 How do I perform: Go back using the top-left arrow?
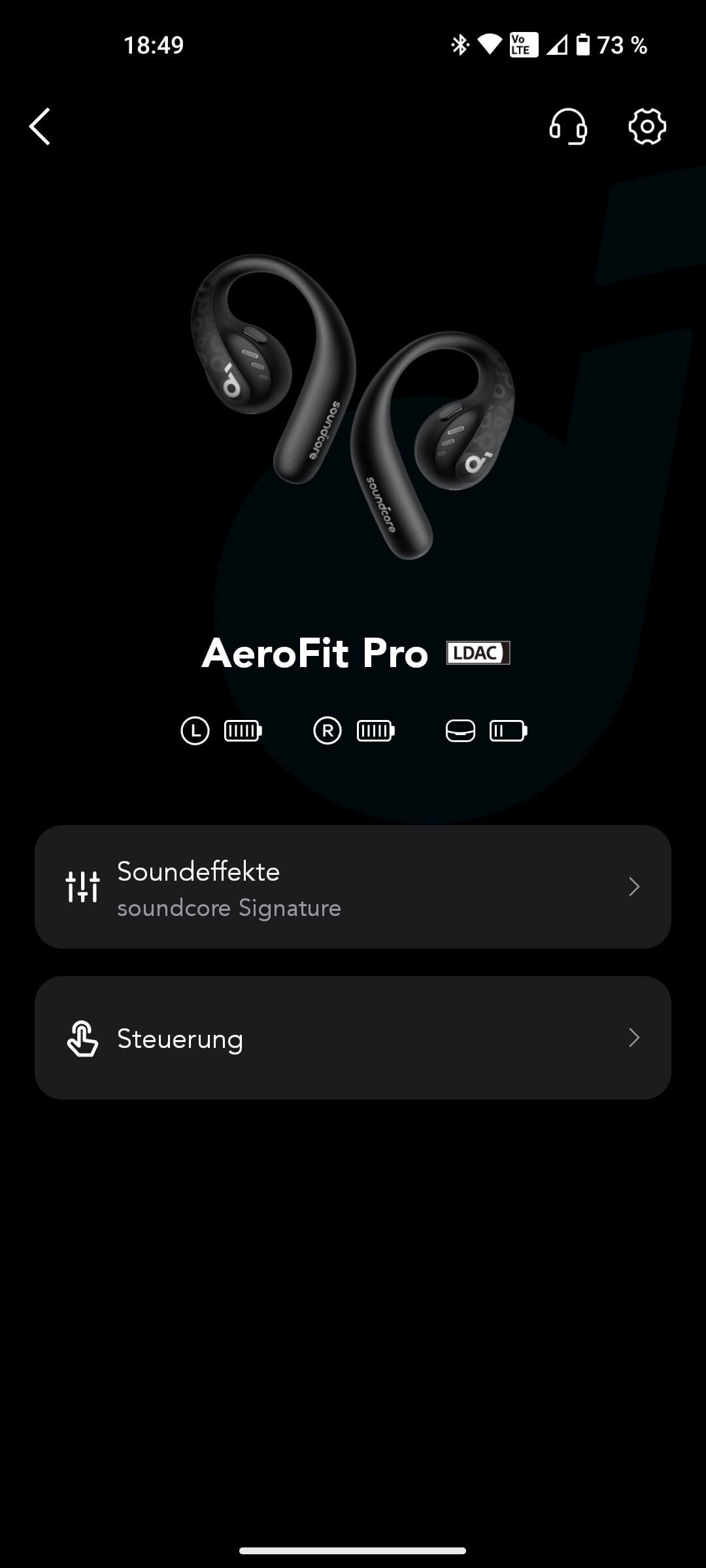point(40,126)
